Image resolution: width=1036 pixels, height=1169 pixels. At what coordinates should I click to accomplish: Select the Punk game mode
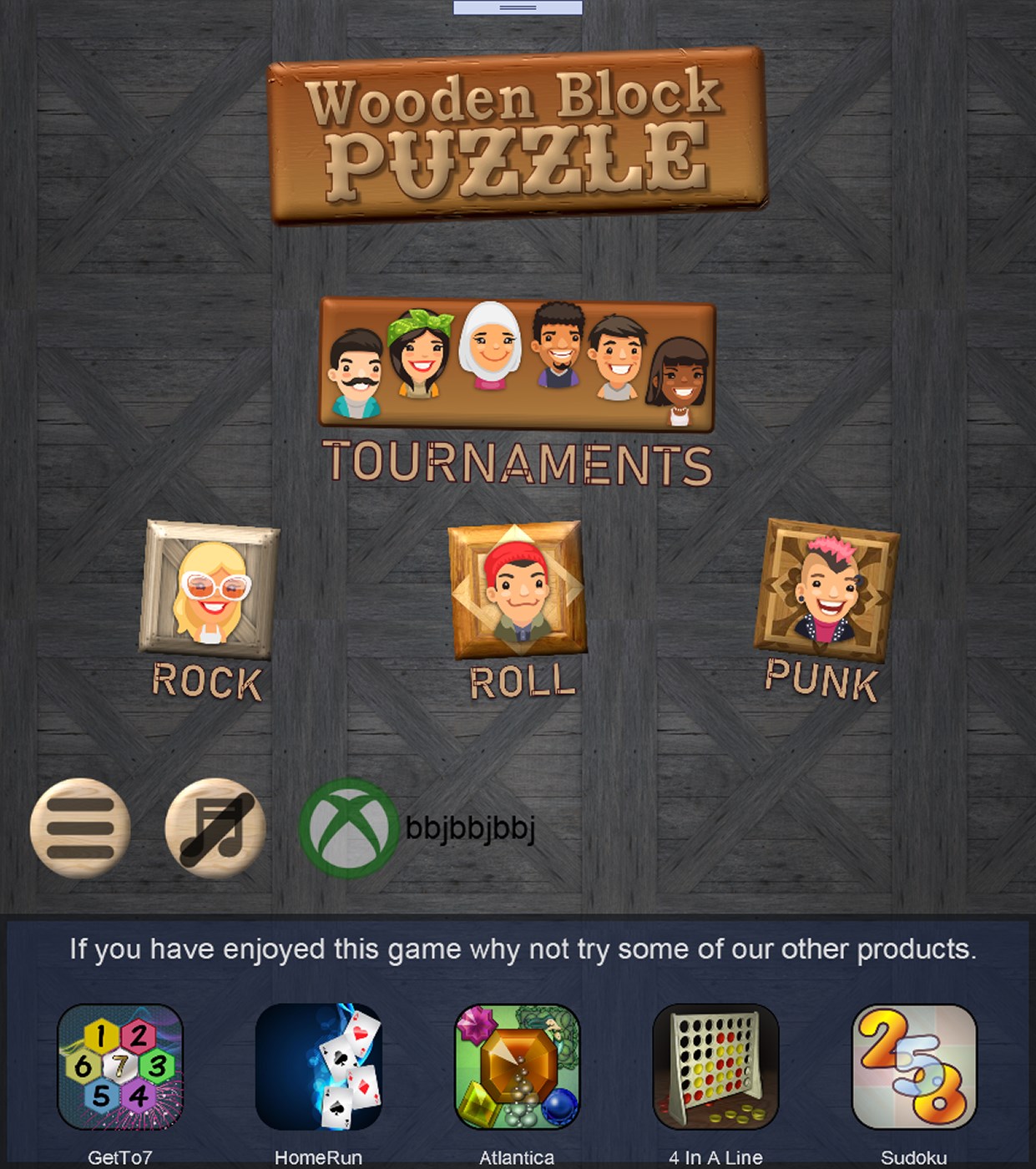click(x=826, y=590)
